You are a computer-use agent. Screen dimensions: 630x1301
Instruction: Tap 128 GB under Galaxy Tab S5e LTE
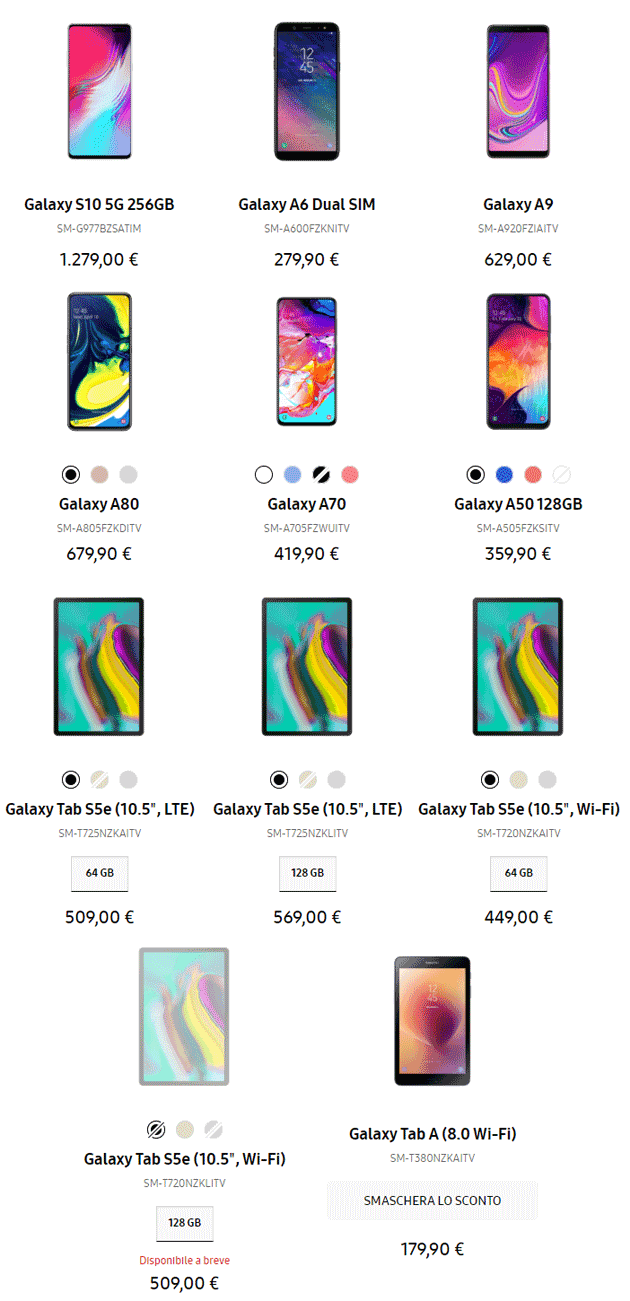point(307,873)
